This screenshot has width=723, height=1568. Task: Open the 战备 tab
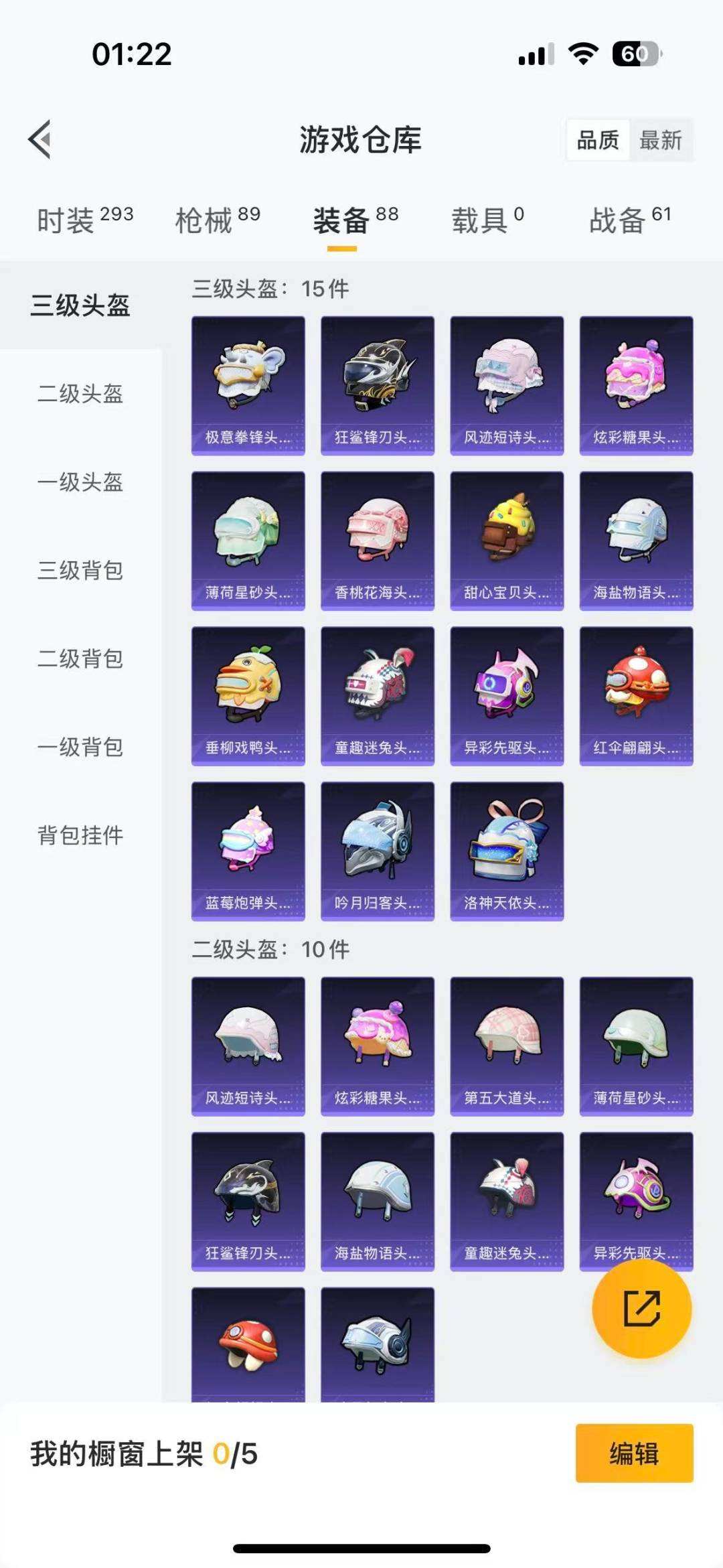[x=630, y=220]
